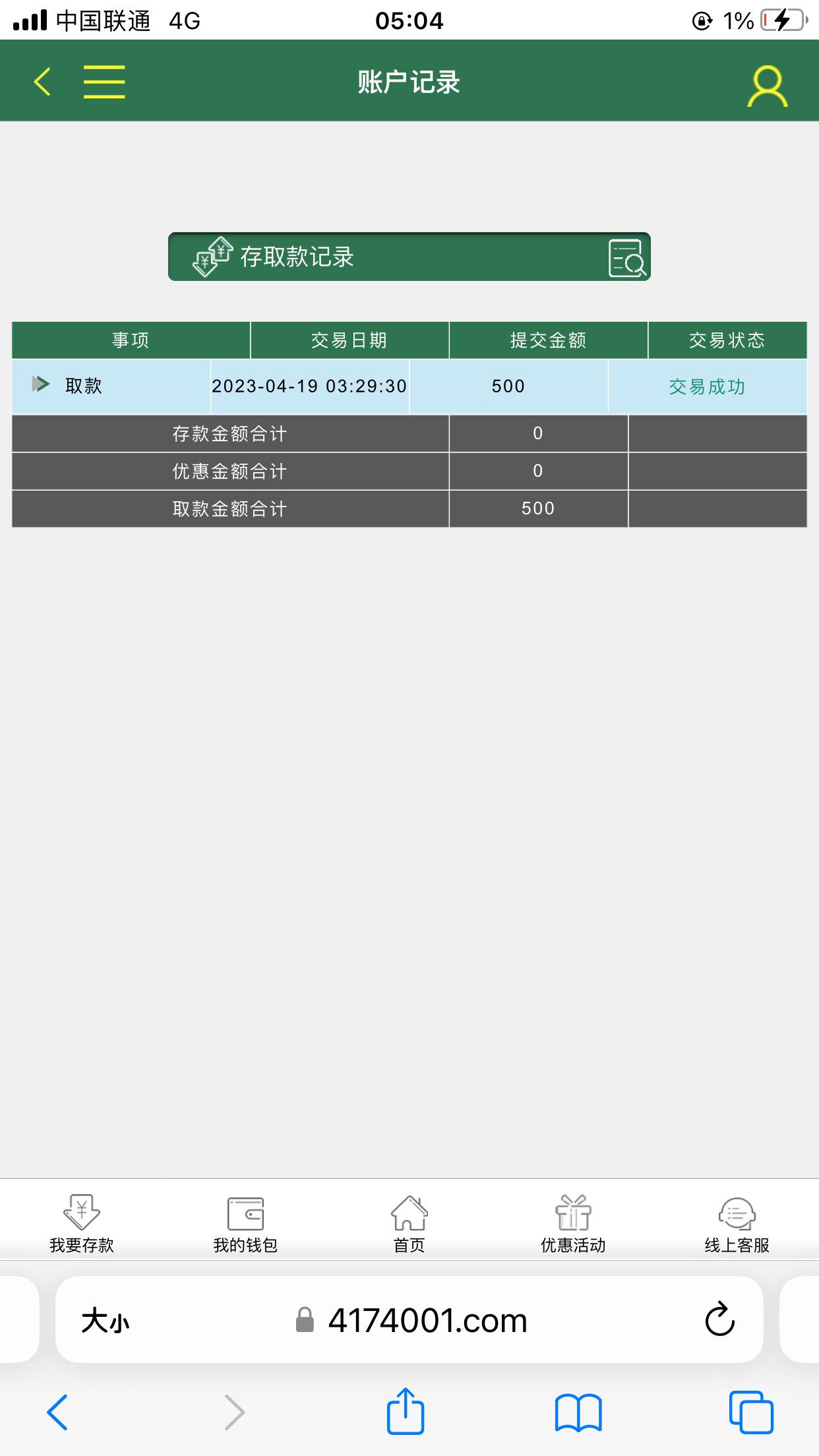The height and width of the screenshot is (1456, 819).
Task: Go to the 首页 tab
Action: tap(409, 1223)
